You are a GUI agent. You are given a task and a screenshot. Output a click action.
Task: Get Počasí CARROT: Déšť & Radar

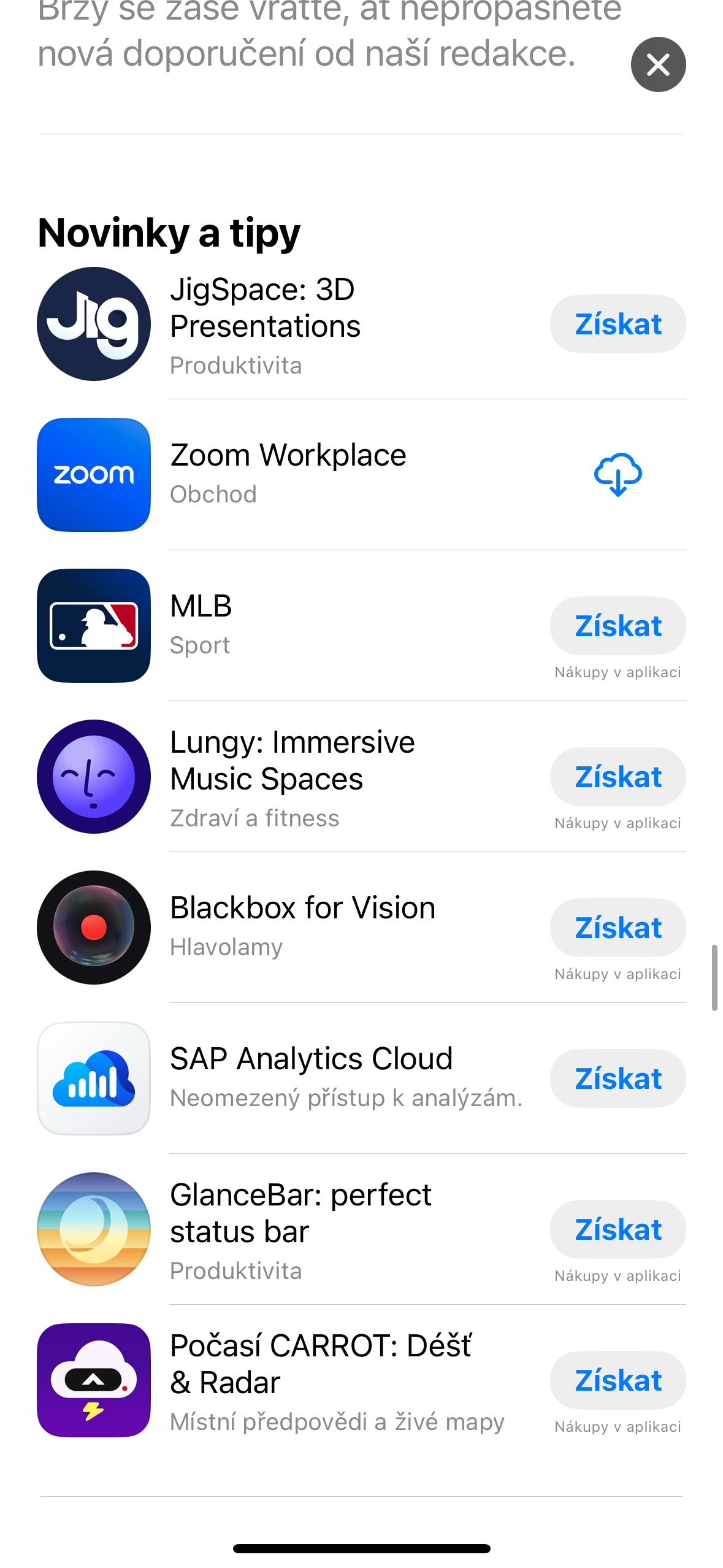[617, 1380]
